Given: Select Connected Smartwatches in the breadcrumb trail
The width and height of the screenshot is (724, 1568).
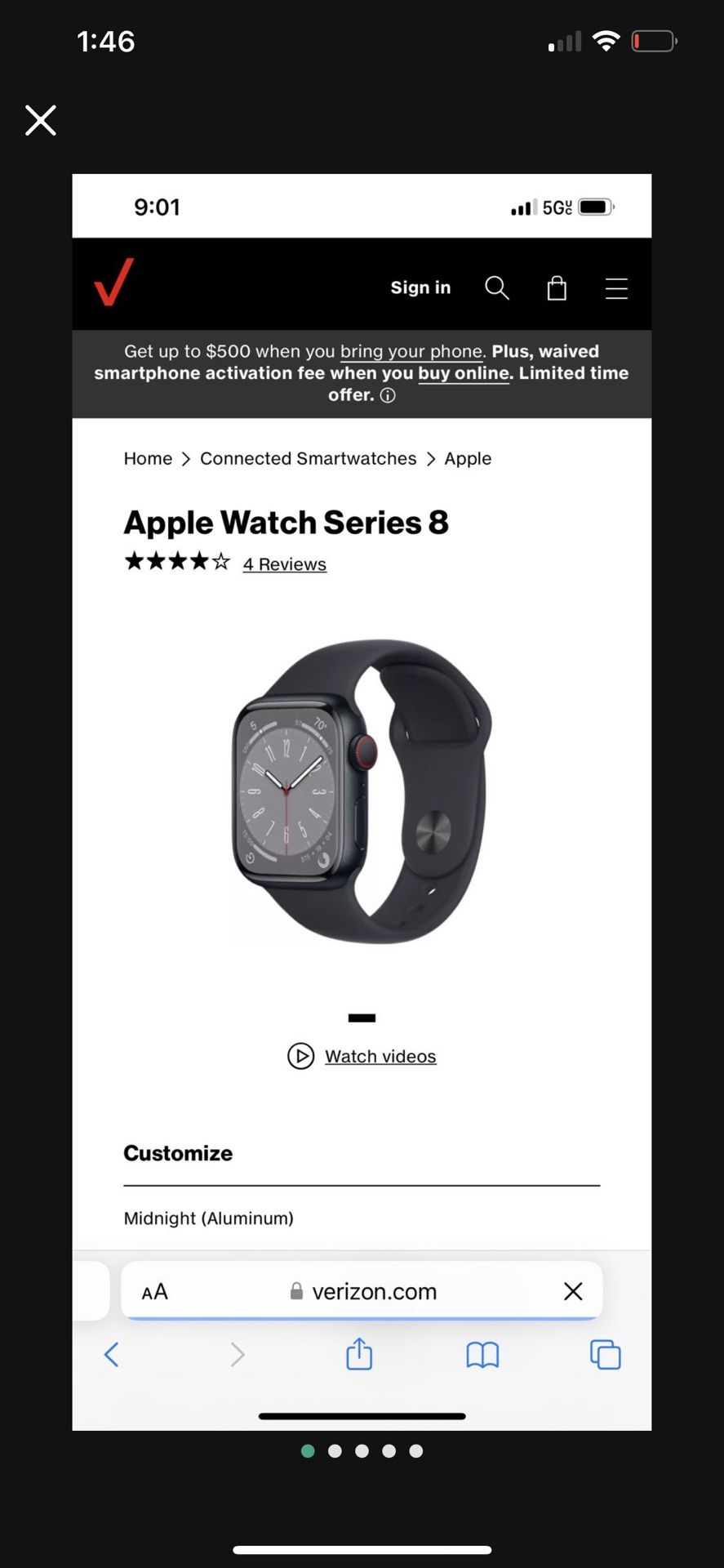Looking at the screenshot, I should [309, 458].
